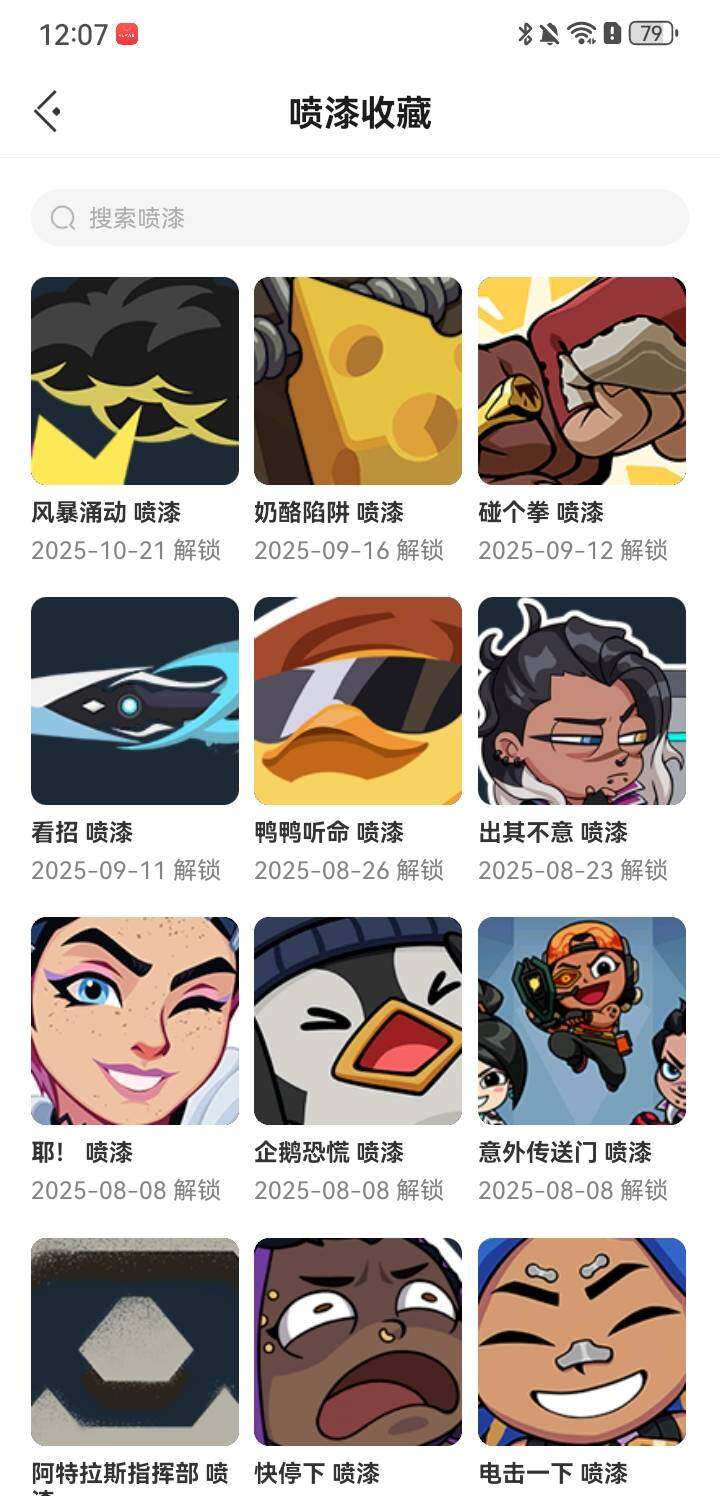Go back using the top-left arrow
The image size is (720, 1496).
(x=47, y=112)
